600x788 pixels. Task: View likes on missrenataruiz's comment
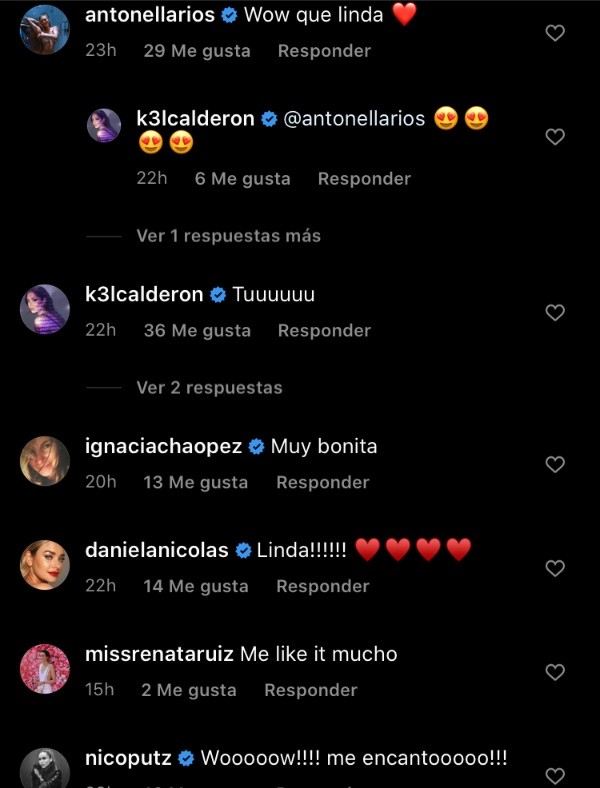coord(189,690)
